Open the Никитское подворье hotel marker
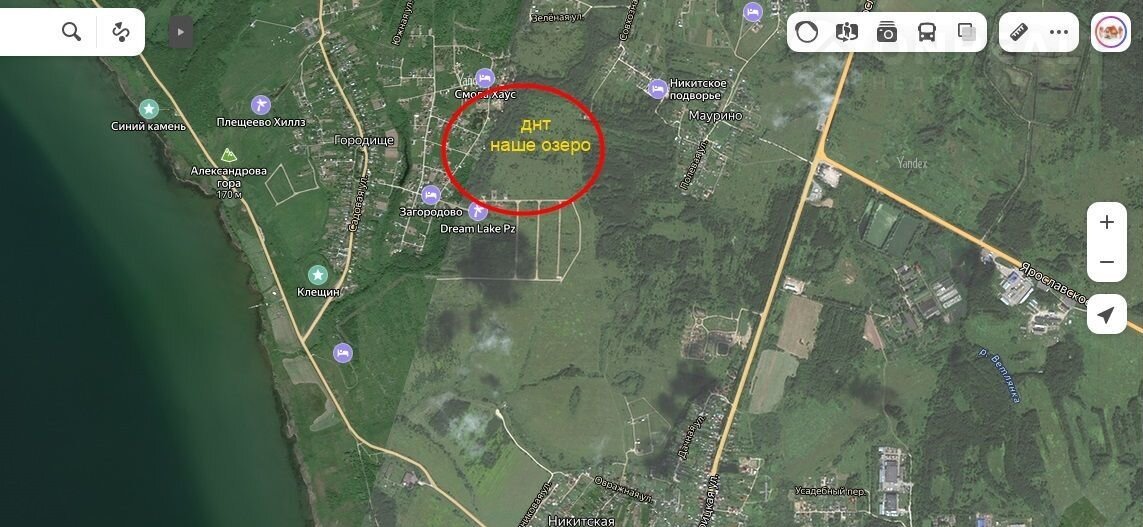This screenshot has height=527, width=1143. point(657,88)
